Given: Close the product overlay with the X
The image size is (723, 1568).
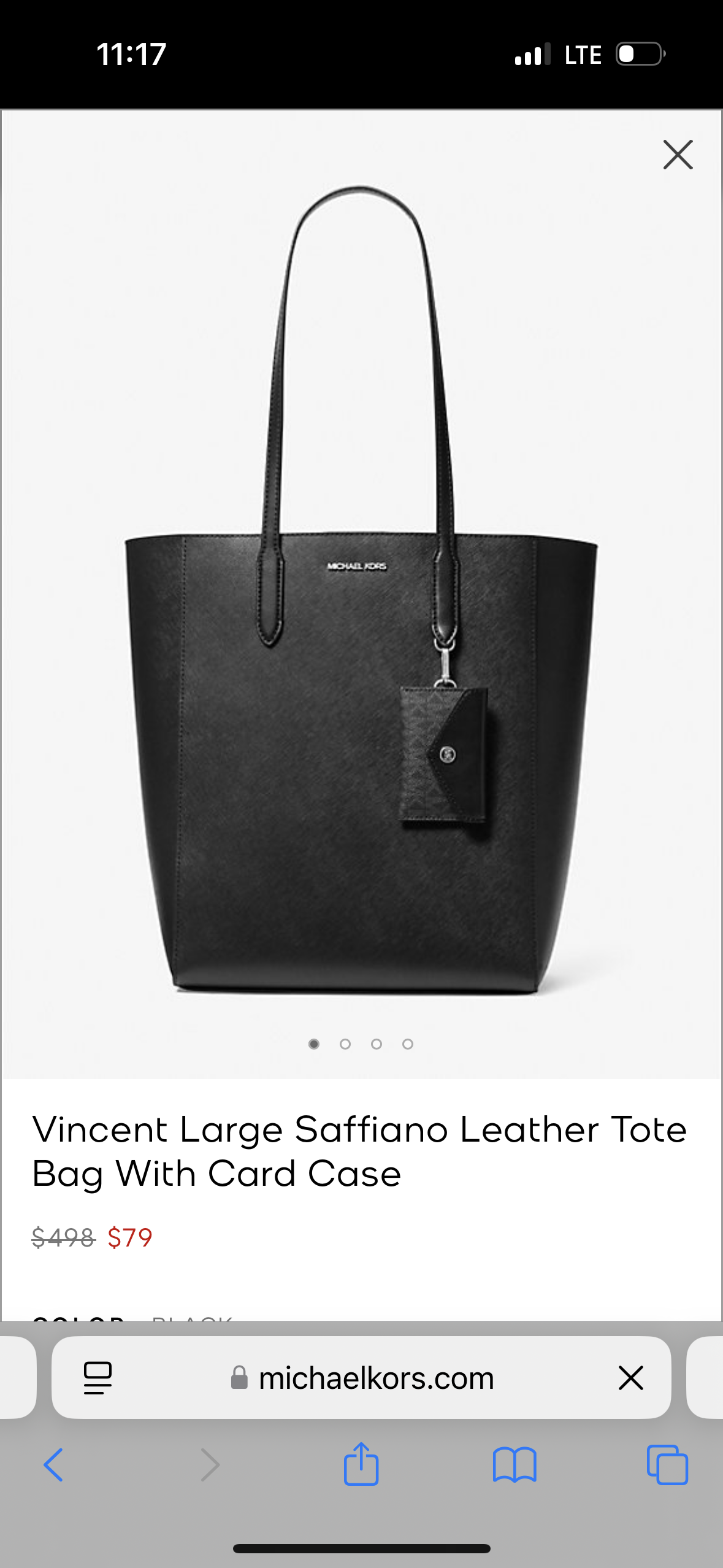Looking at the screenshot, I should click(678, 155).
